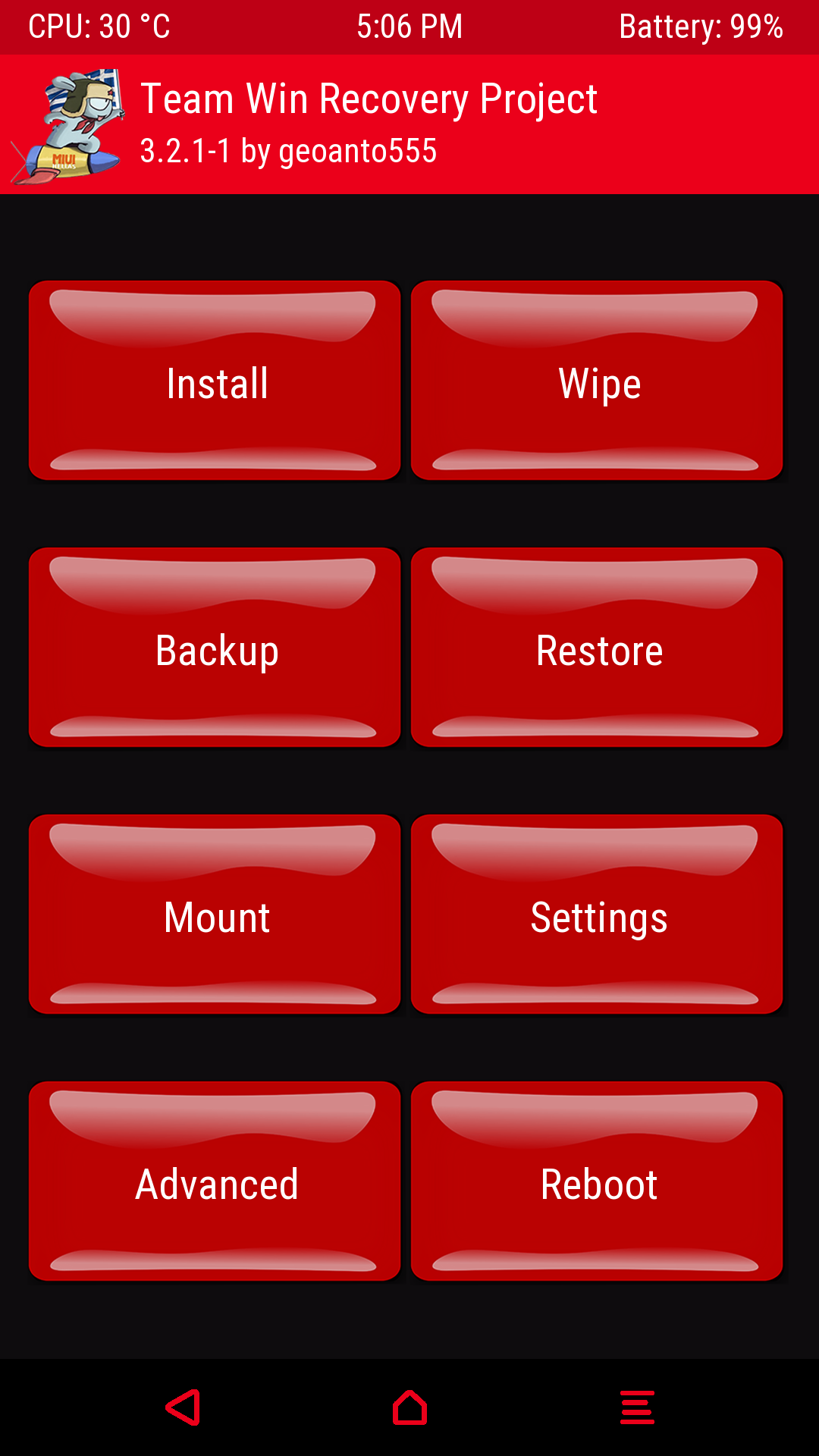Open the Advanced options
Screen dimensions: 819x1456
[x=215, y=1181]
